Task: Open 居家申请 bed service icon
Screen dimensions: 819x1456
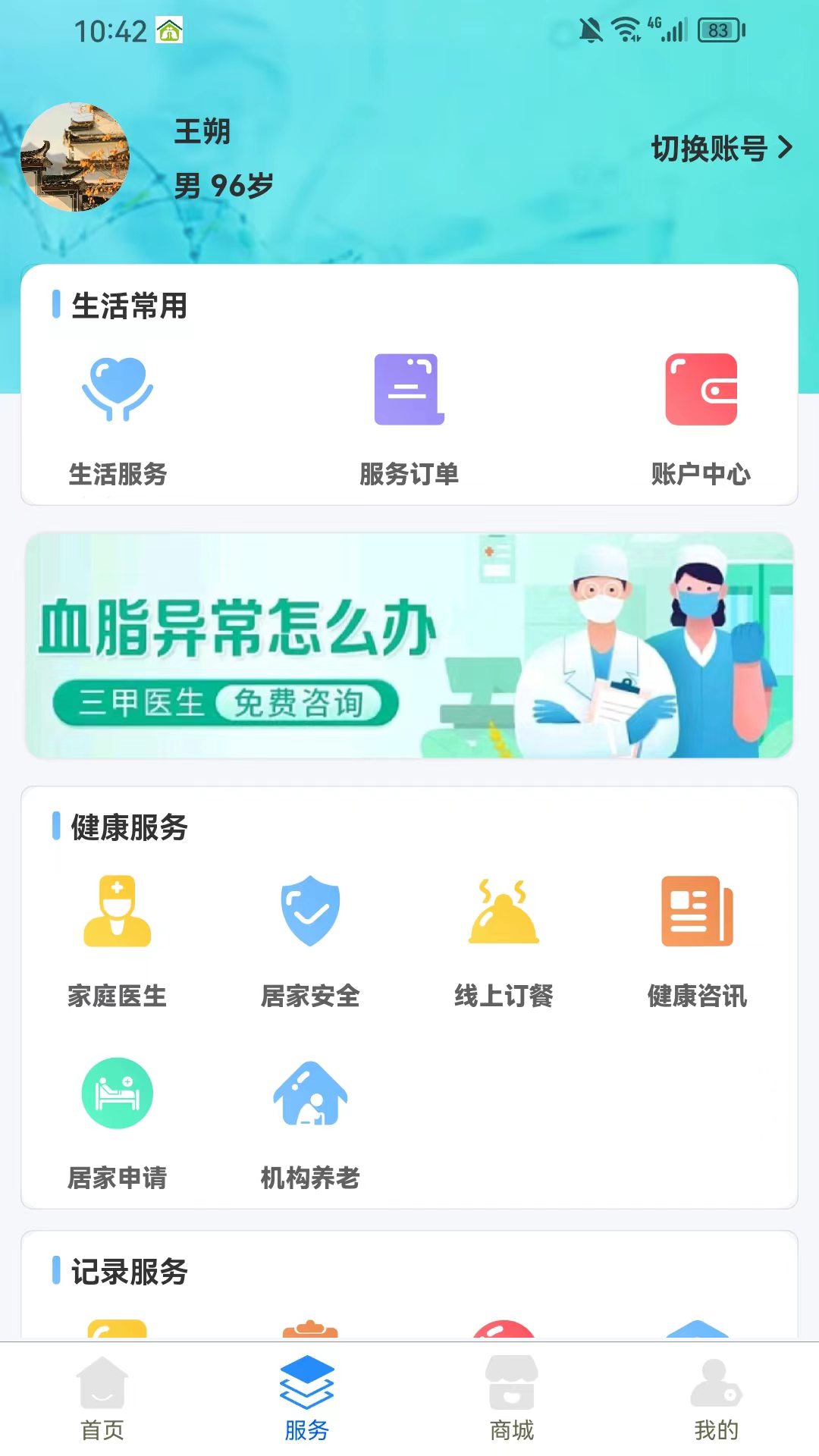Action: (x=117, y=1092)
